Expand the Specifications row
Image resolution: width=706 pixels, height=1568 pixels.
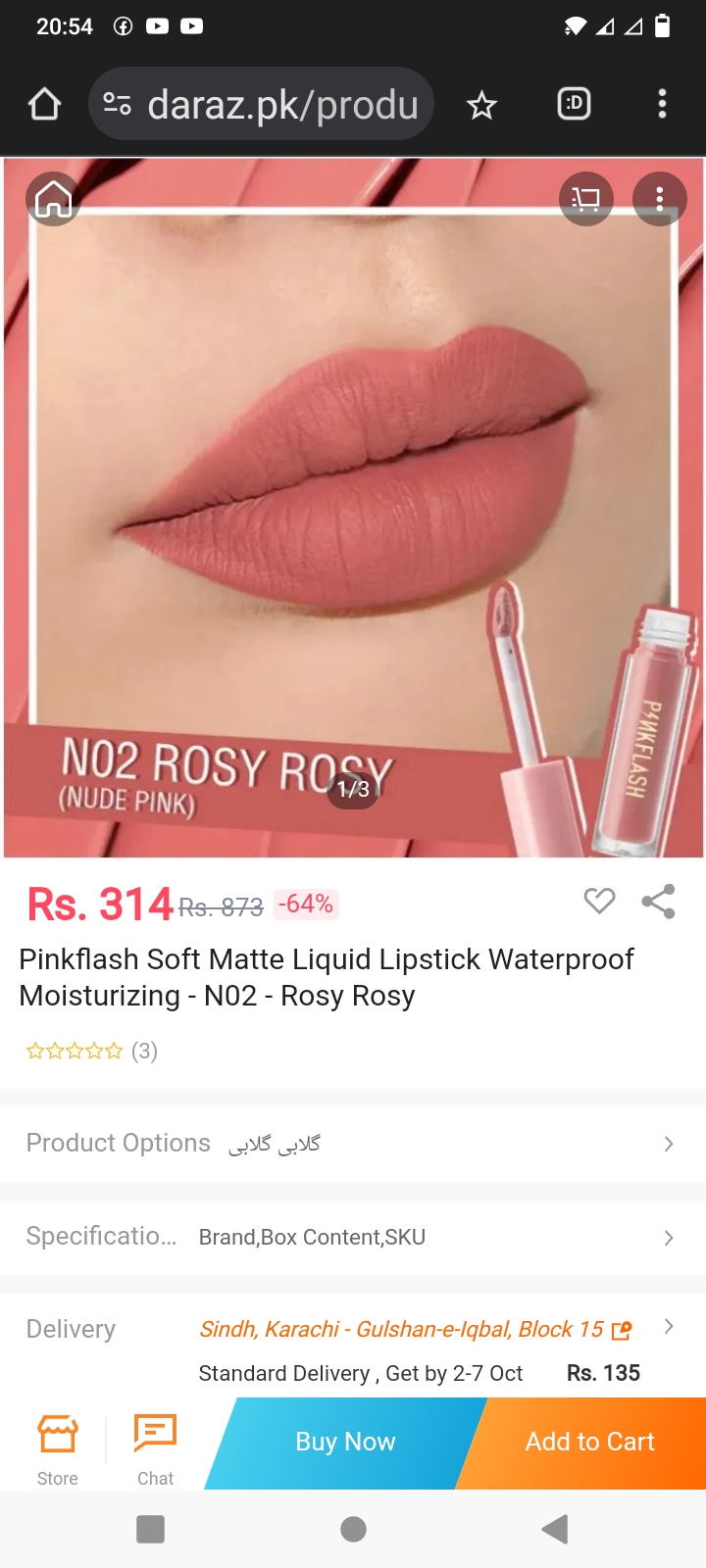click(x=353, y=1238)
